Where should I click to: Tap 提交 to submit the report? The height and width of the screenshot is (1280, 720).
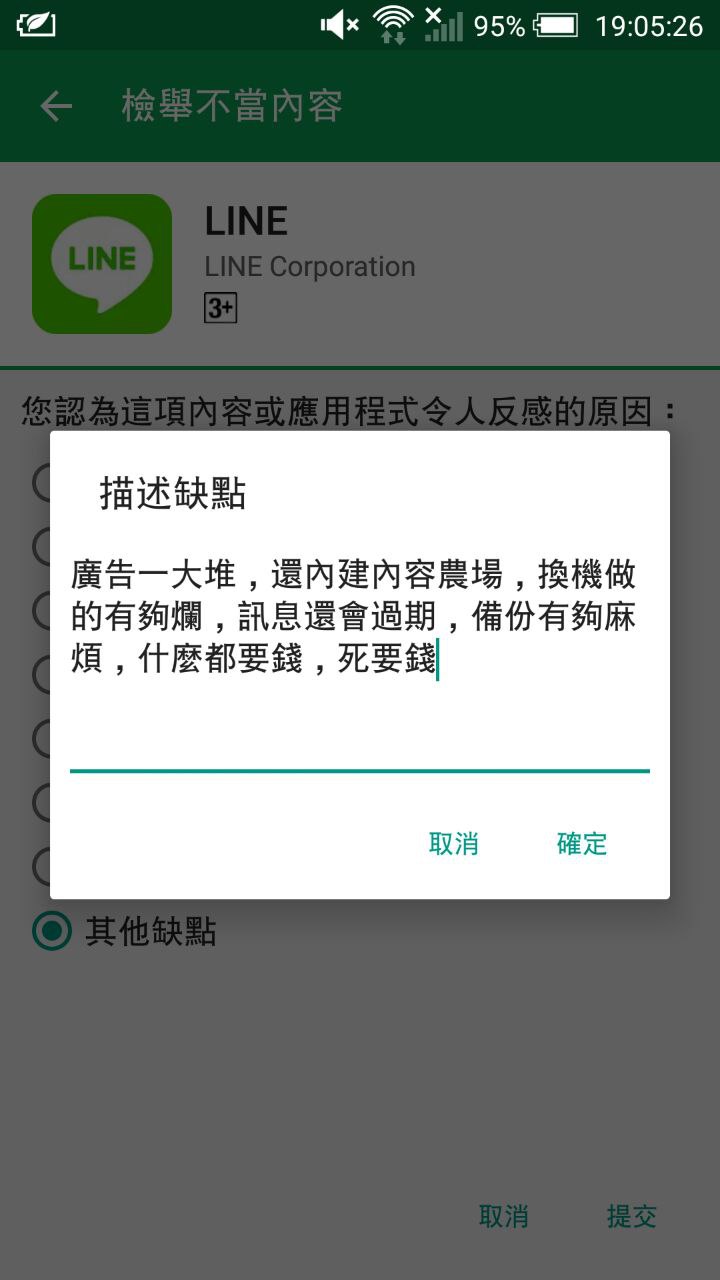pos(631,1216)
